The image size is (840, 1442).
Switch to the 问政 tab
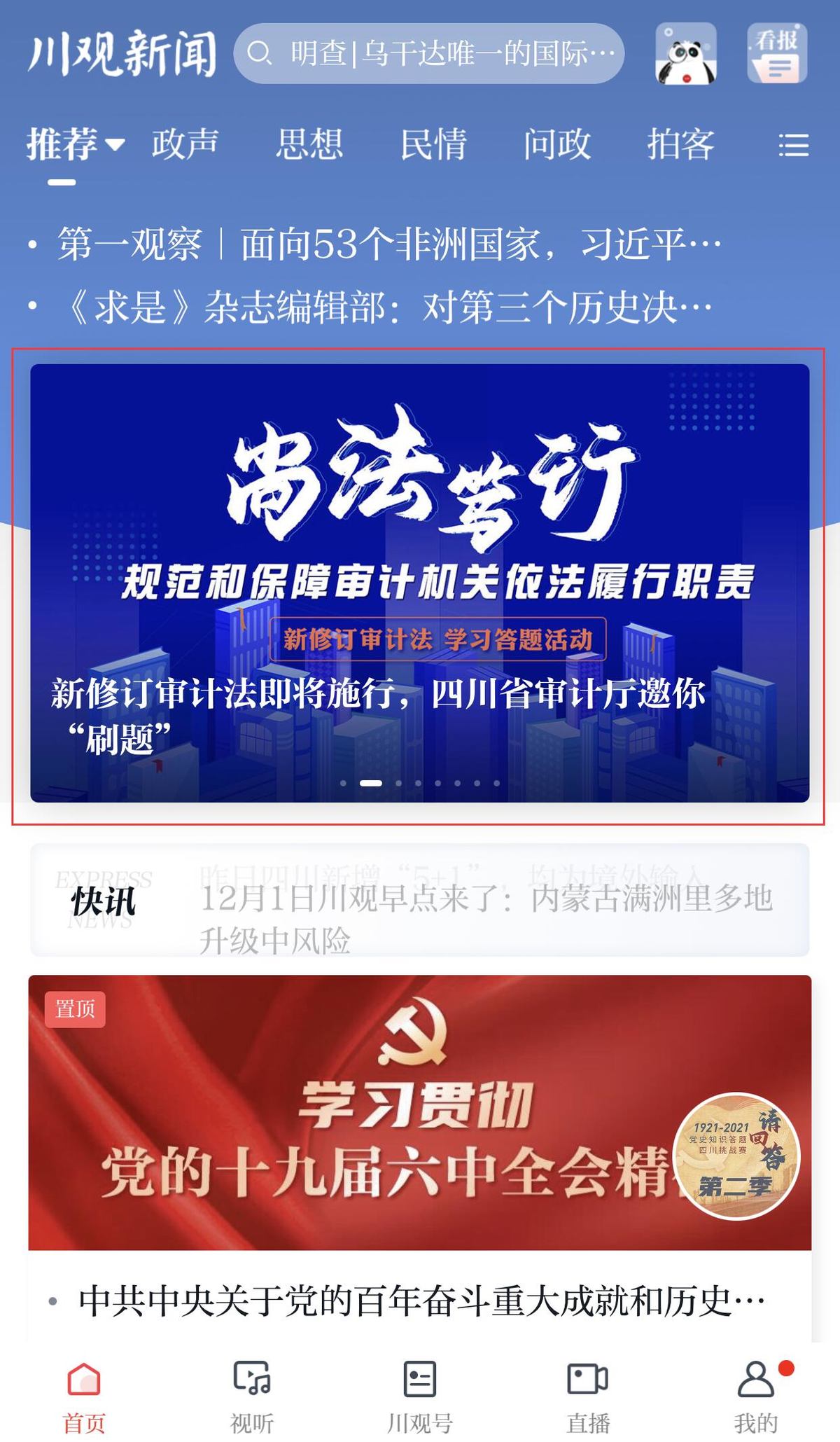click(x=557, y=145)
